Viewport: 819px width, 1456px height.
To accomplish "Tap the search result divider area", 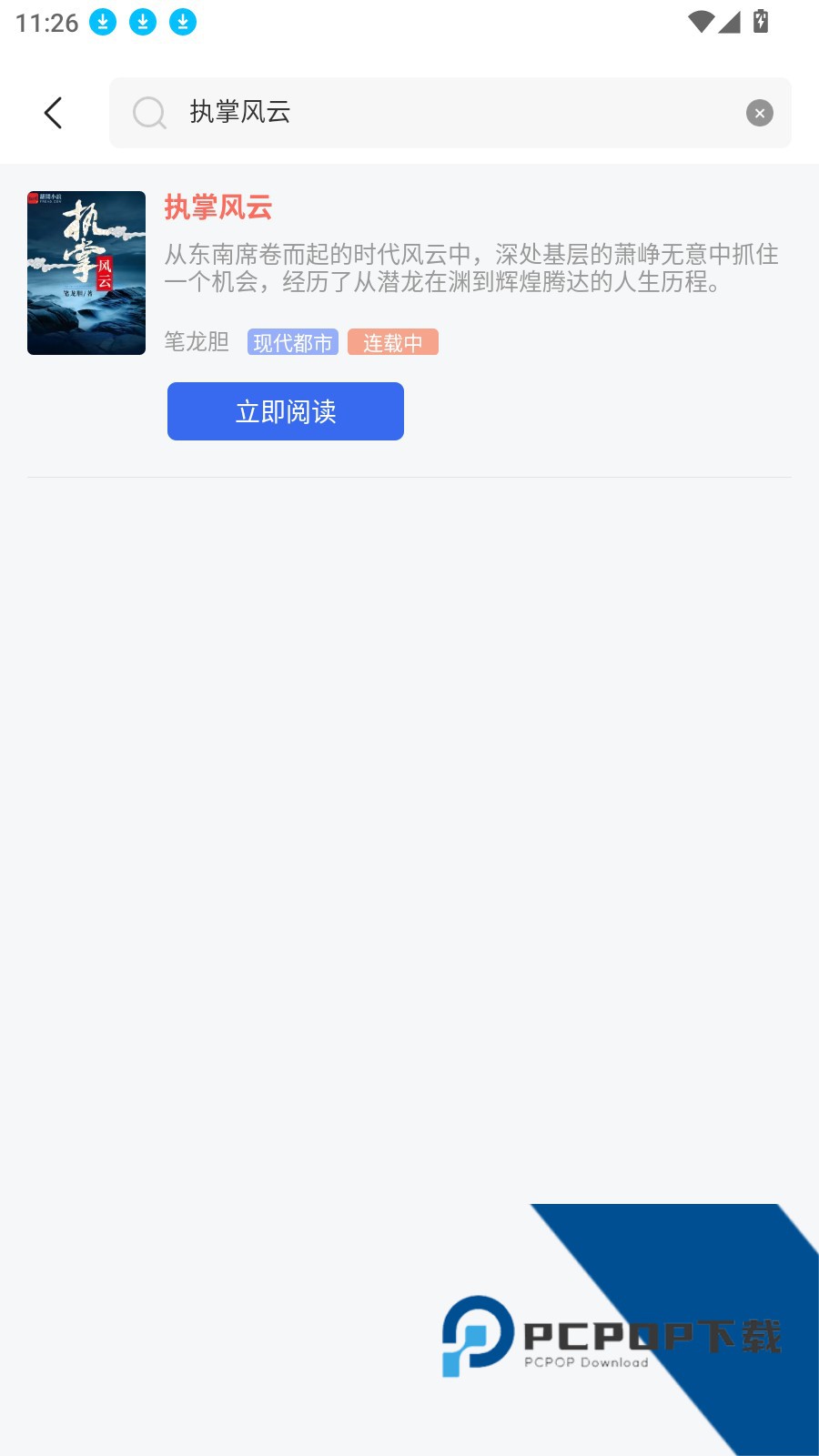I will [x=409, y=477].
